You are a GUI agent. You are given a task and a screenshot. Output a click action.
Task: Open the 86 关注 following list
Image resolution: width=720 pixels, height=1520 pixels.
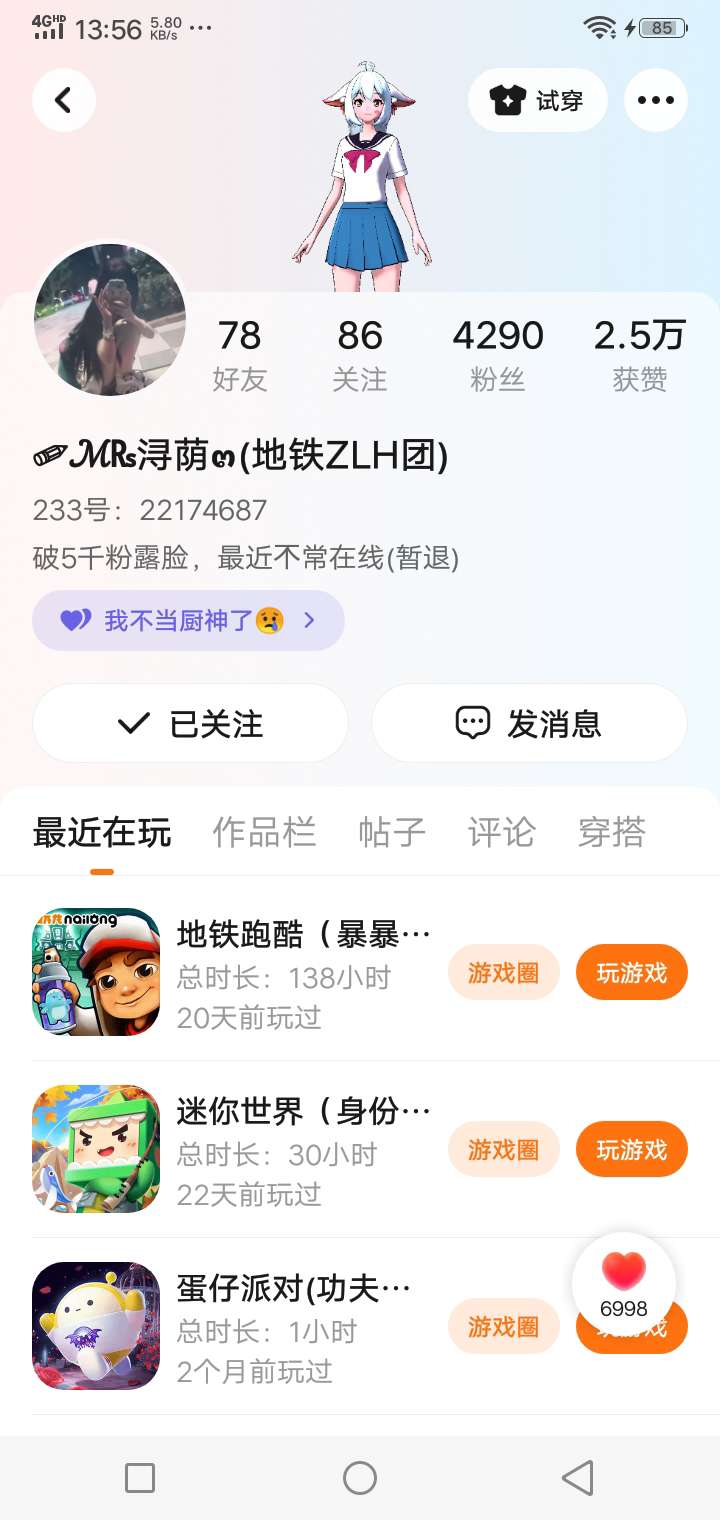click(360, 354)
